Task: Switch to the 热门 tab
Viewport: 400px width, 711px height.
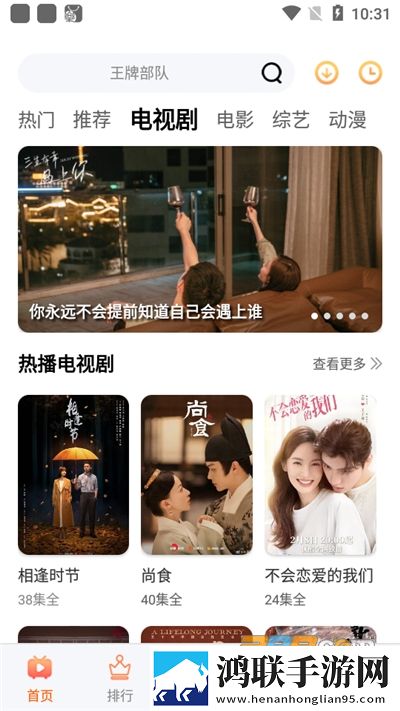Action: click(37, 120)
